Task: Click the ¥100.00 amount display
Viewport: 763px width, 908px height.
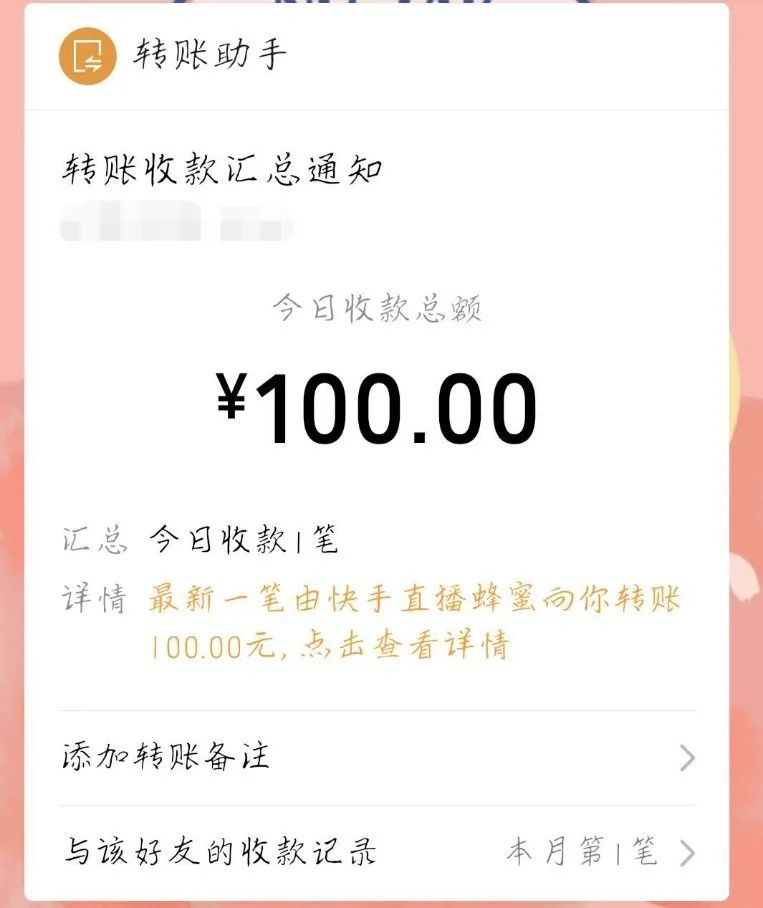Action: point(380,405)
